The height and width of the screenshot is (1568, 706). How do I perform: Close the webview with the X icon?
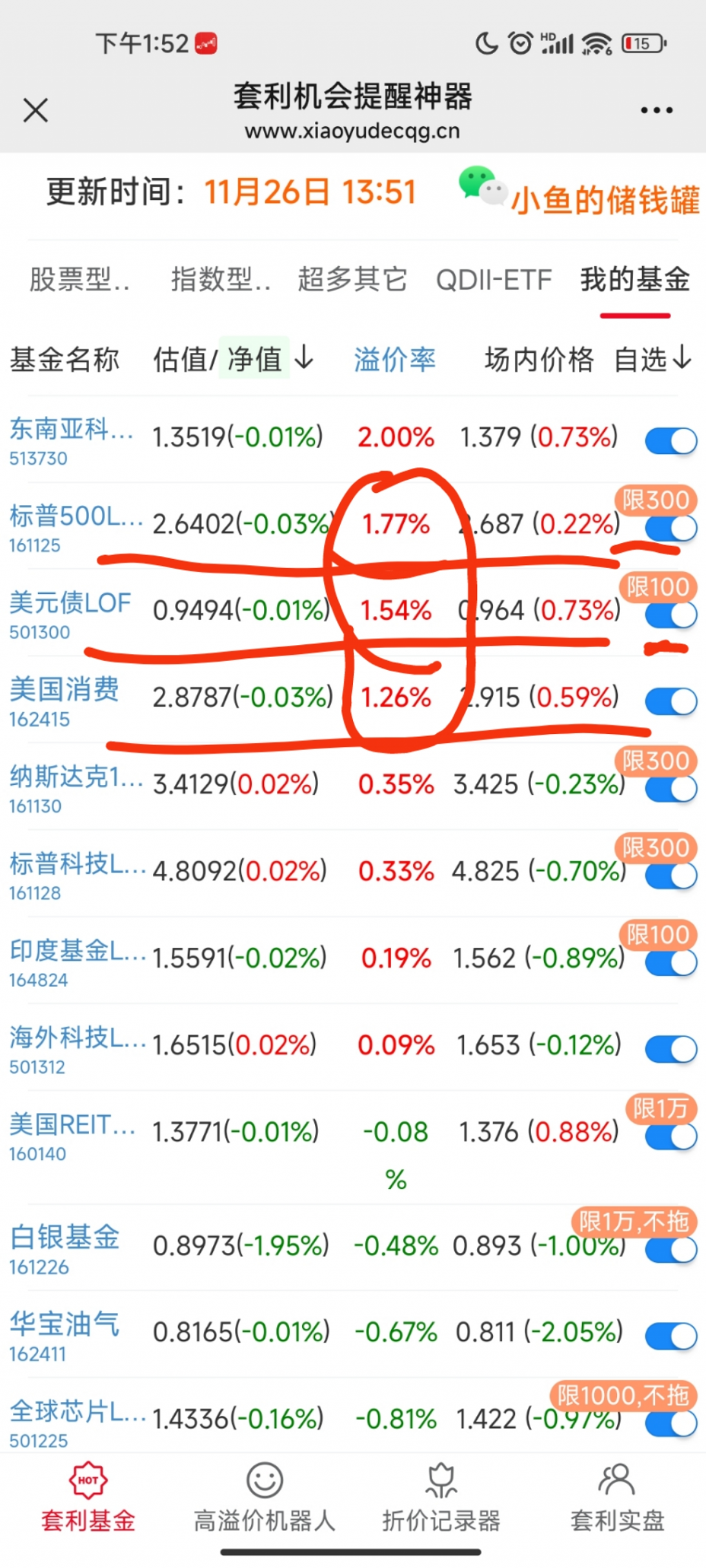pyautogui.click(x=35, y=110)
